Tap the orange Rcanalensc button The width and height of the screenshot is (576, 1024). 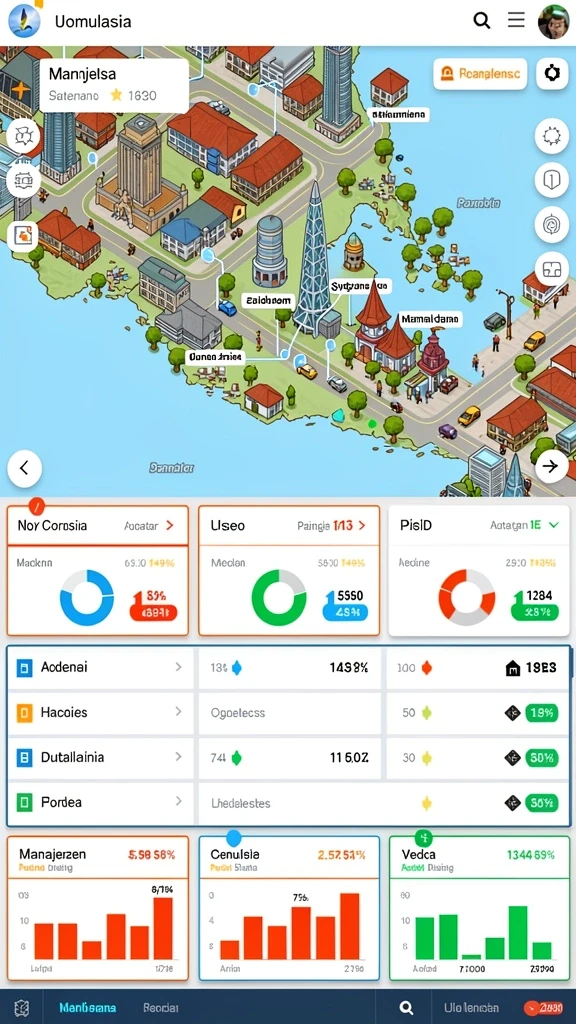(x=480, y=74)
